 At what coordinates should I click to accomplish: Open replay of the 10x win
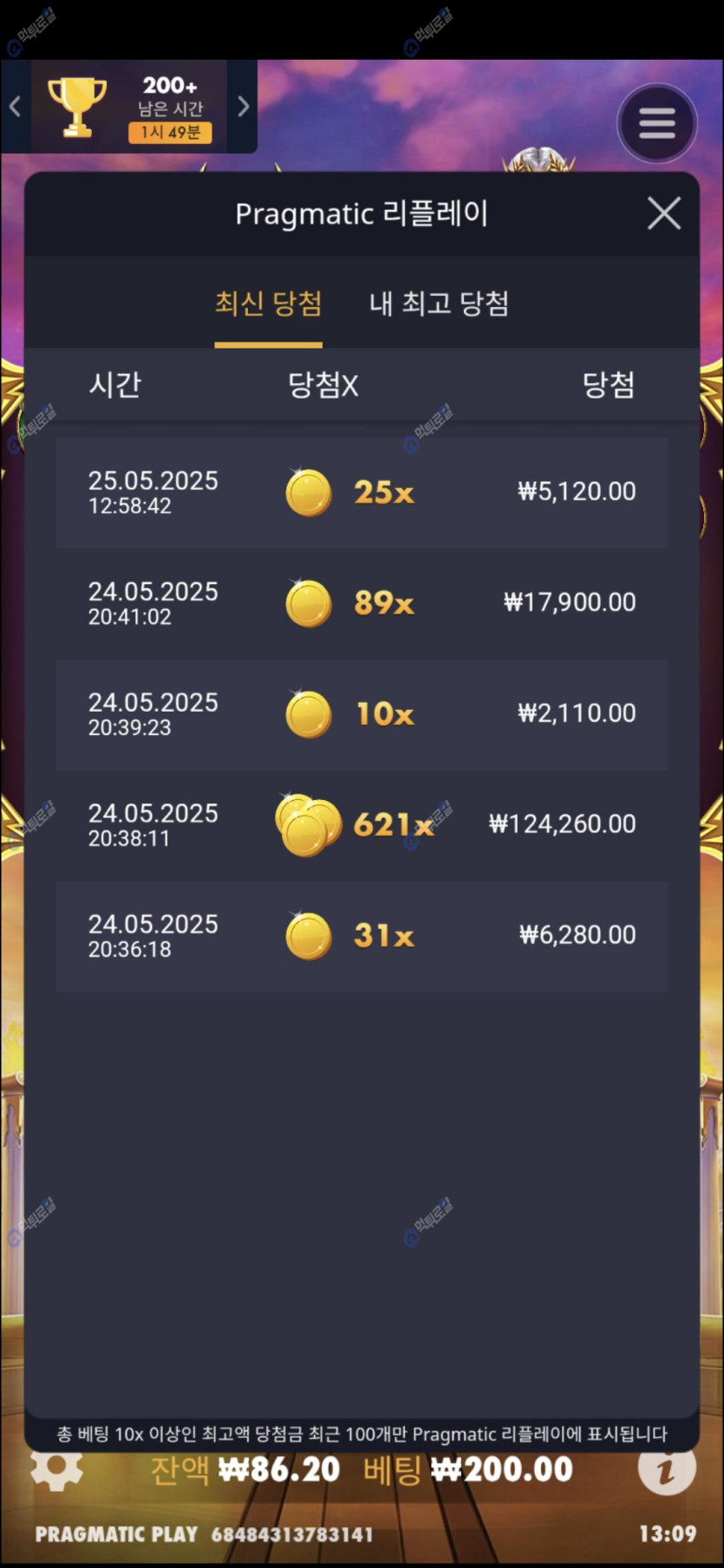[x=362, y=714]
